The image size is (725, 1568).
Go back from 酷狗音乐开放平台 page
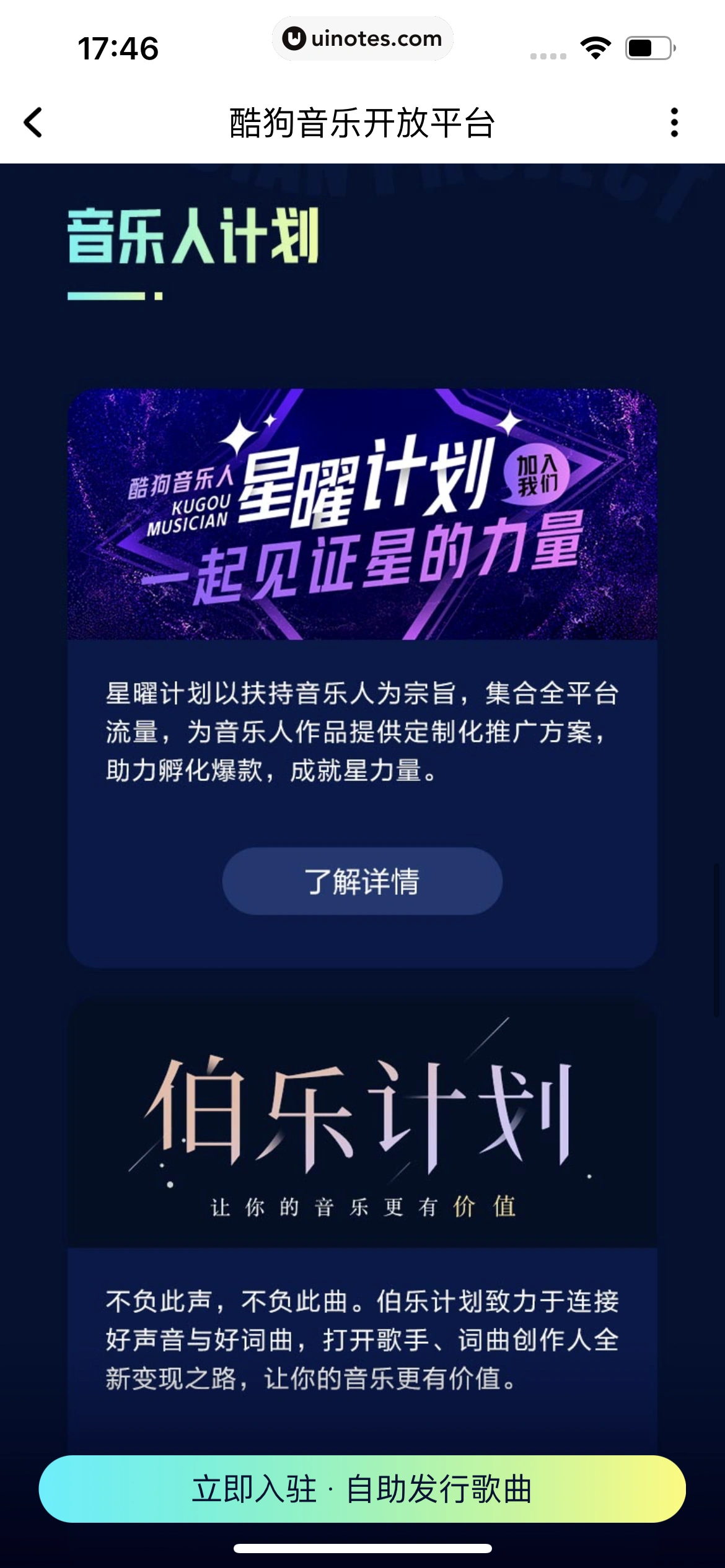(33, 122)
